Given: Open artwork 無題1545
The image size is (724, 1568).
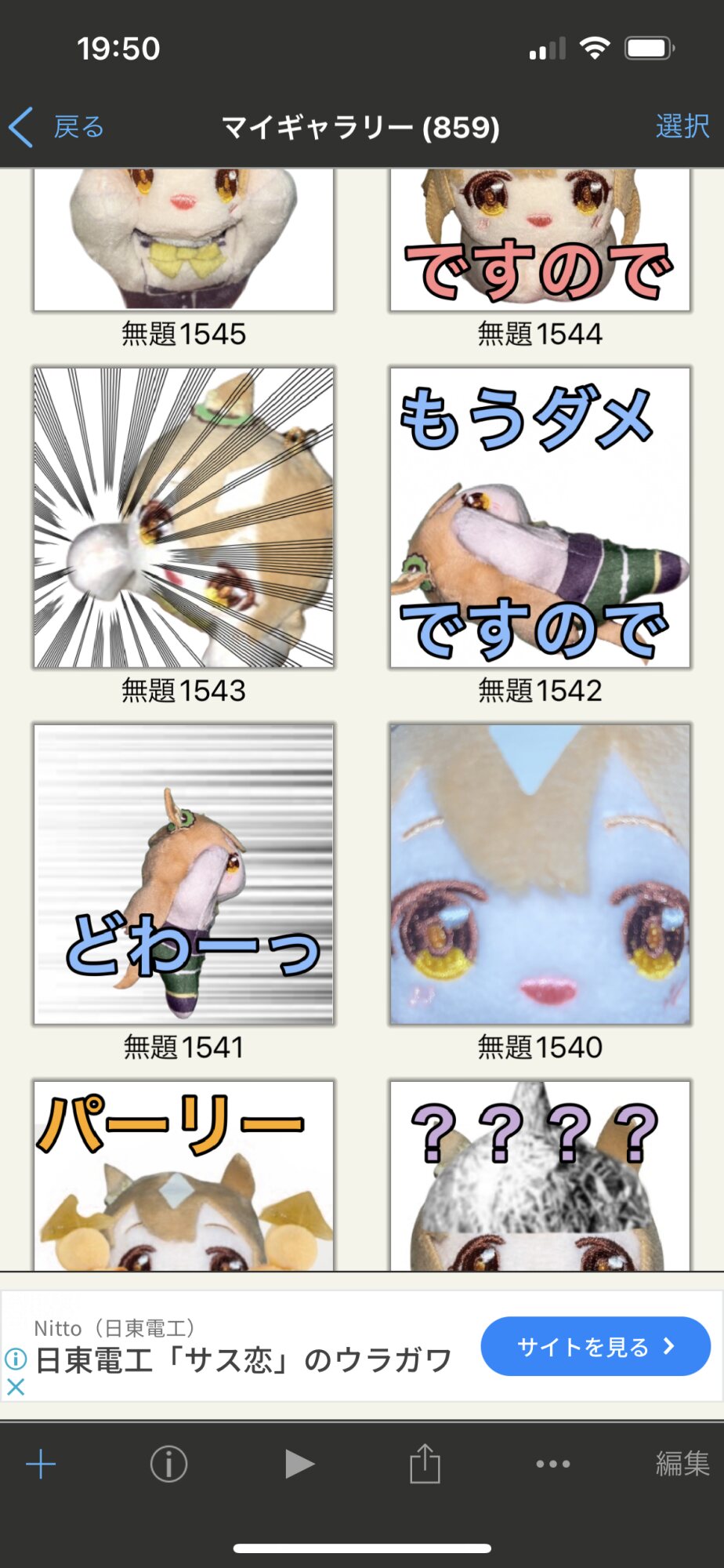Looking at the screenshot, I should coord(183,240).
